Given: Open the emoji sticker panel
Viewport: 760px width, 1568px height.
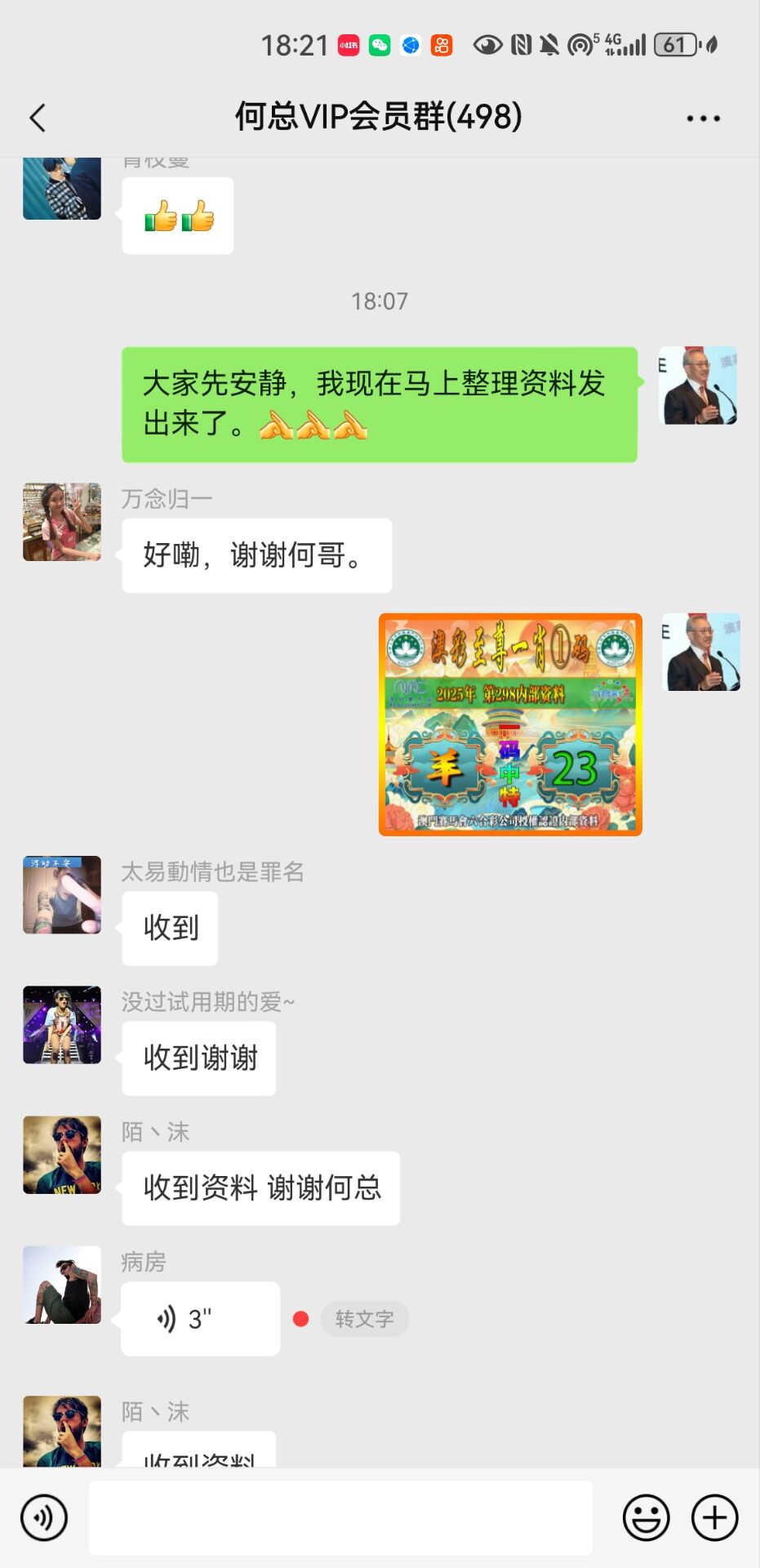Looking at the screenshot, I should pyautogui.click(x=646, y=1518).
